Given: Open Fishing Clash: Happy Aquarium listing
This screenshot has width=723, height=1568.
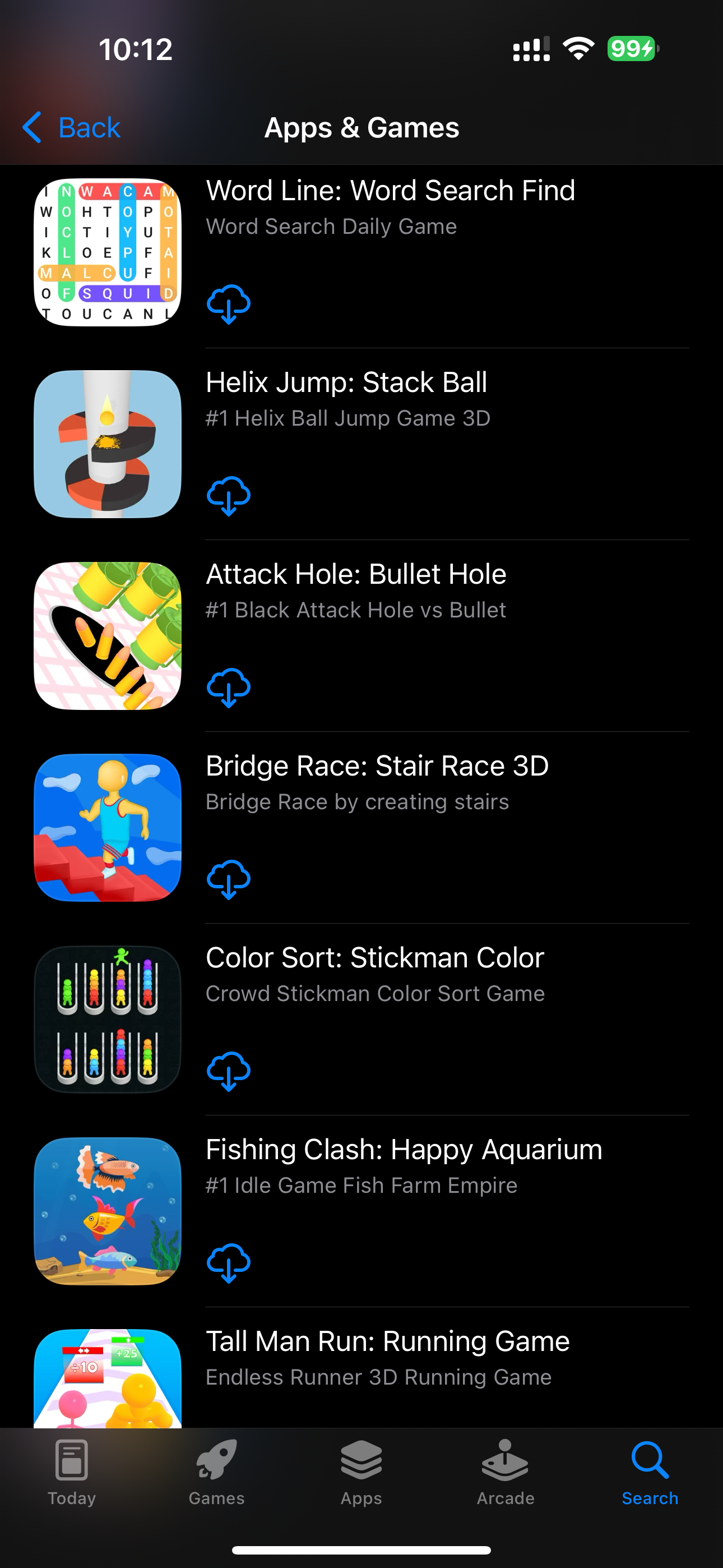Looking at the screenshot, I should point(404,1150).
